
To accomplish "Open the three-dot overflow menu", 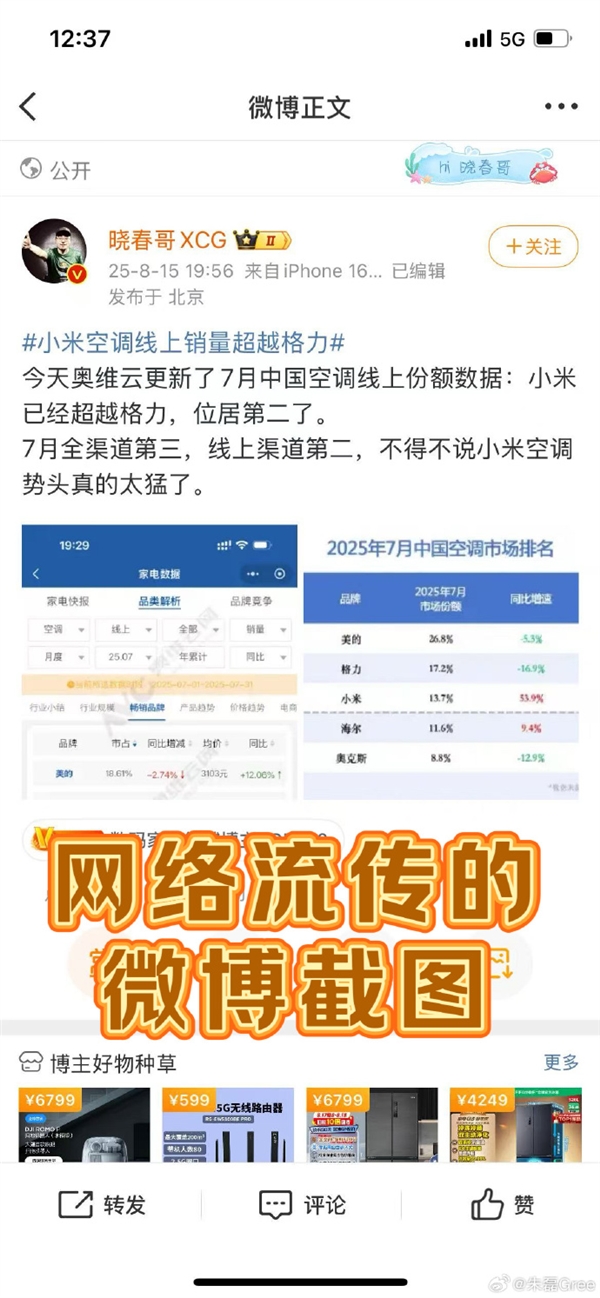I will pos(560,107).
